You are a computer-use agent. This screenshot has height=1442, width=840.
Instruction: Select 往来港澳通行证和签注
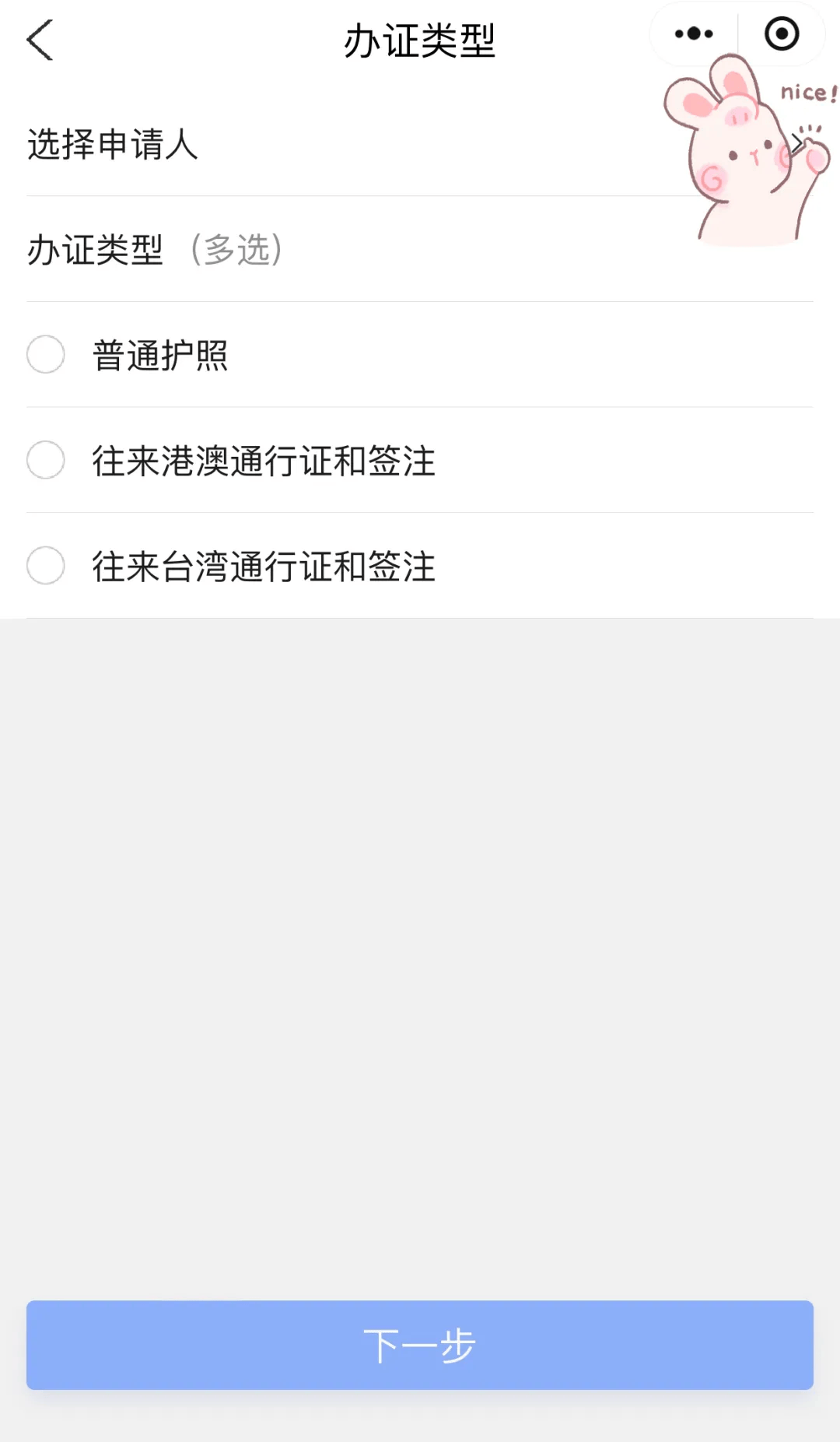tap(420, 460)
